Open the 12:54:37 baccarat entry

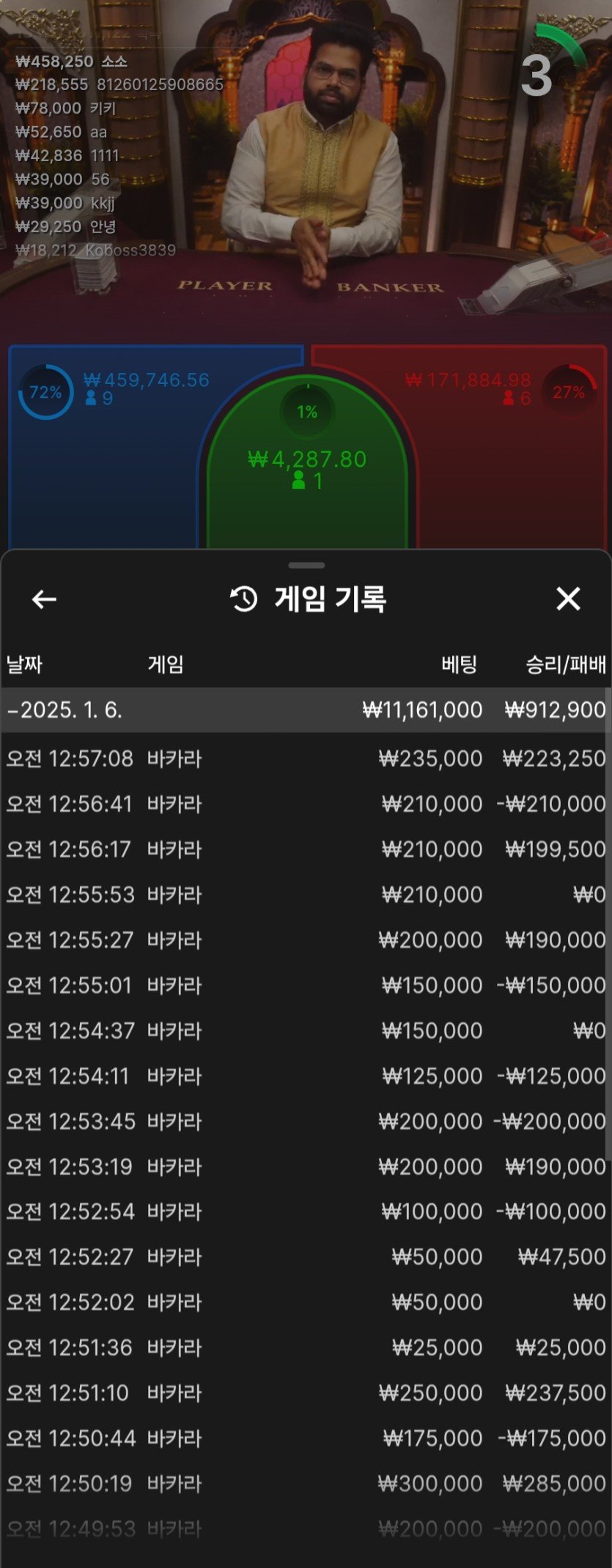tap(306, 1031)
